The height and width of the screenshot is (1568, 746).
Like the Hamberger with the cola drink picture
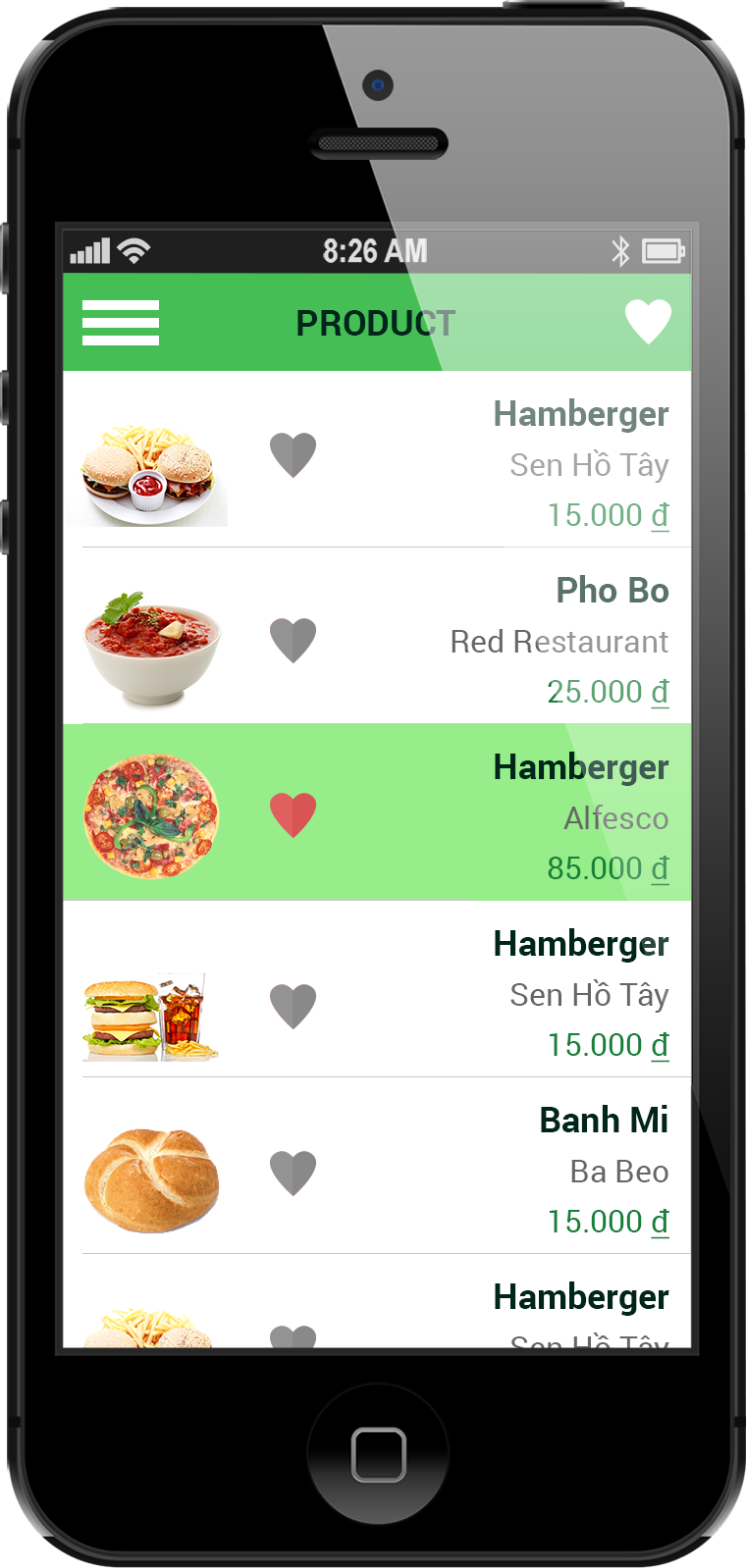[x=293, y=1006]
